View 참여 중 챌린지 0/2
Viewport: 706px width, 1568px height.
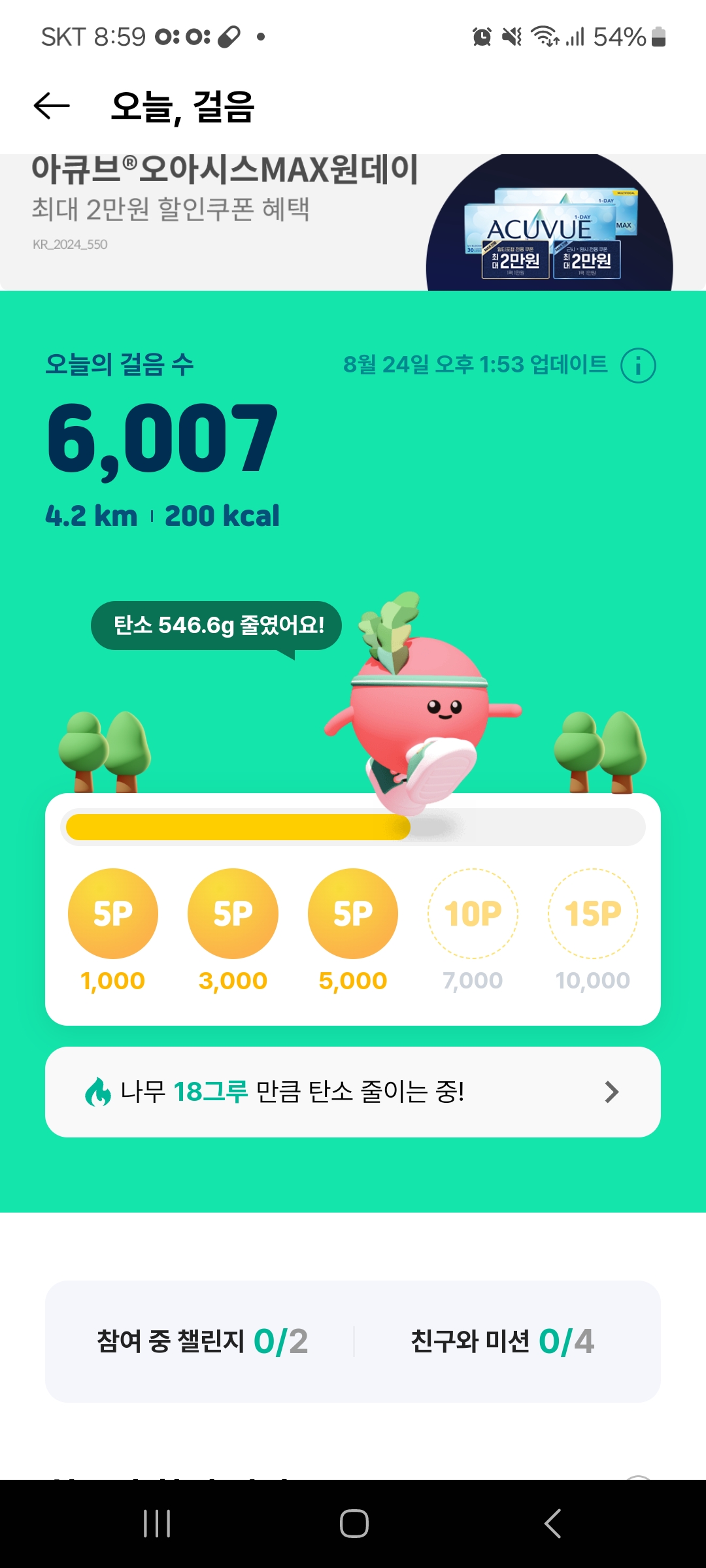[x=202, y=1341]
